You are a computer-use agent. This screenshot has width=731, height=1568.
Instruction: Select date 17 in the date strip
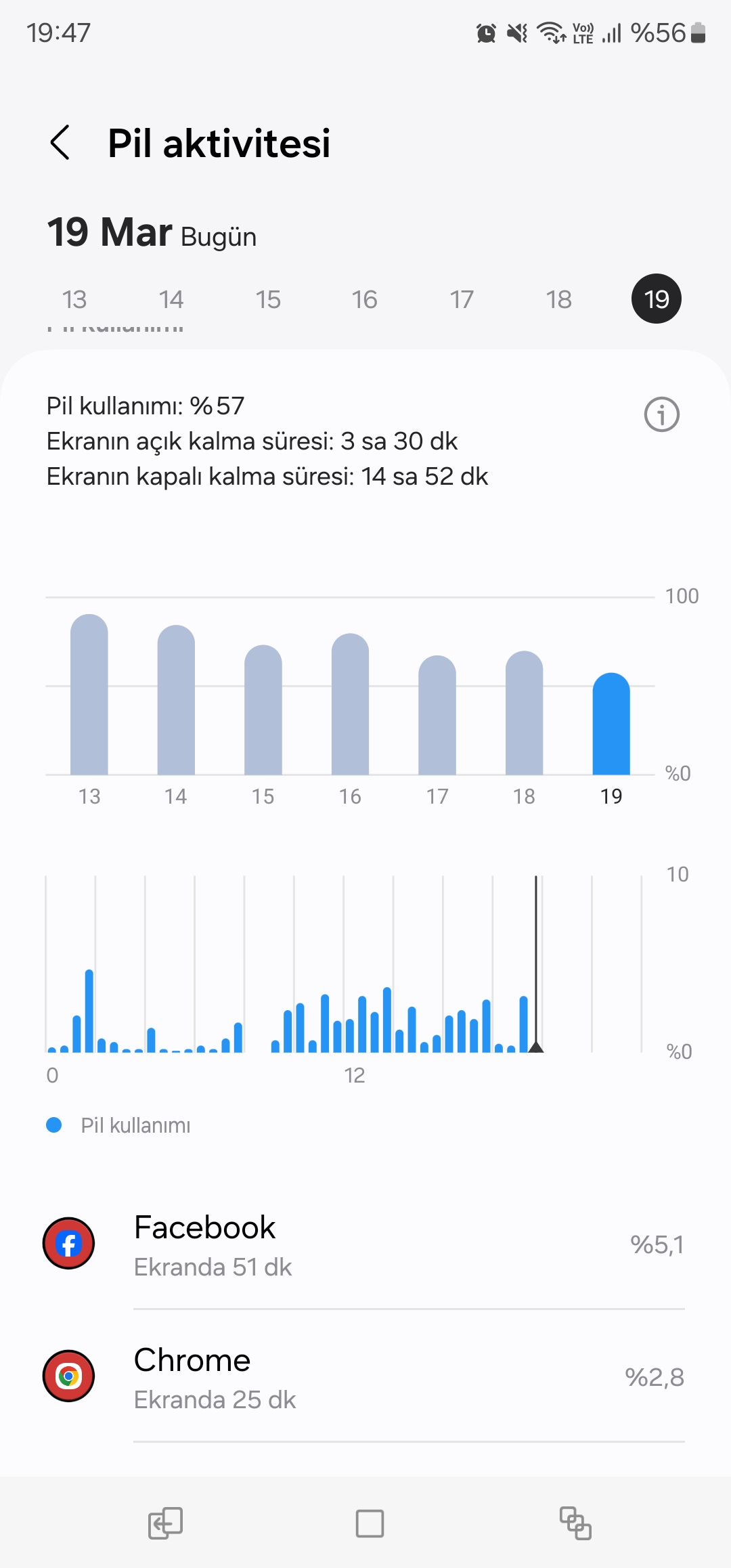click(x=462, y=299)
